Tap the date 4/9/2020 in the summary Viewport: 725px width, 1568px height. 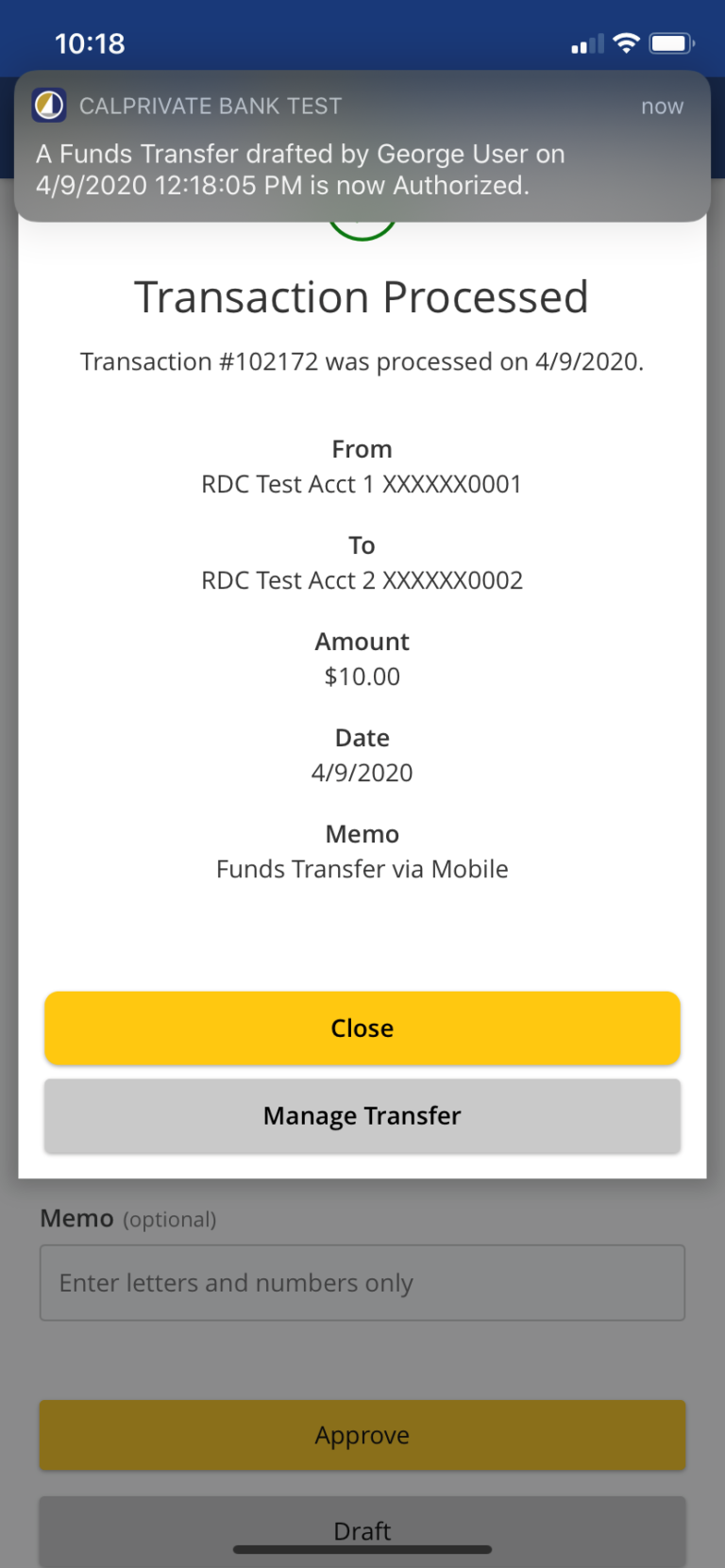click(362, 772)
